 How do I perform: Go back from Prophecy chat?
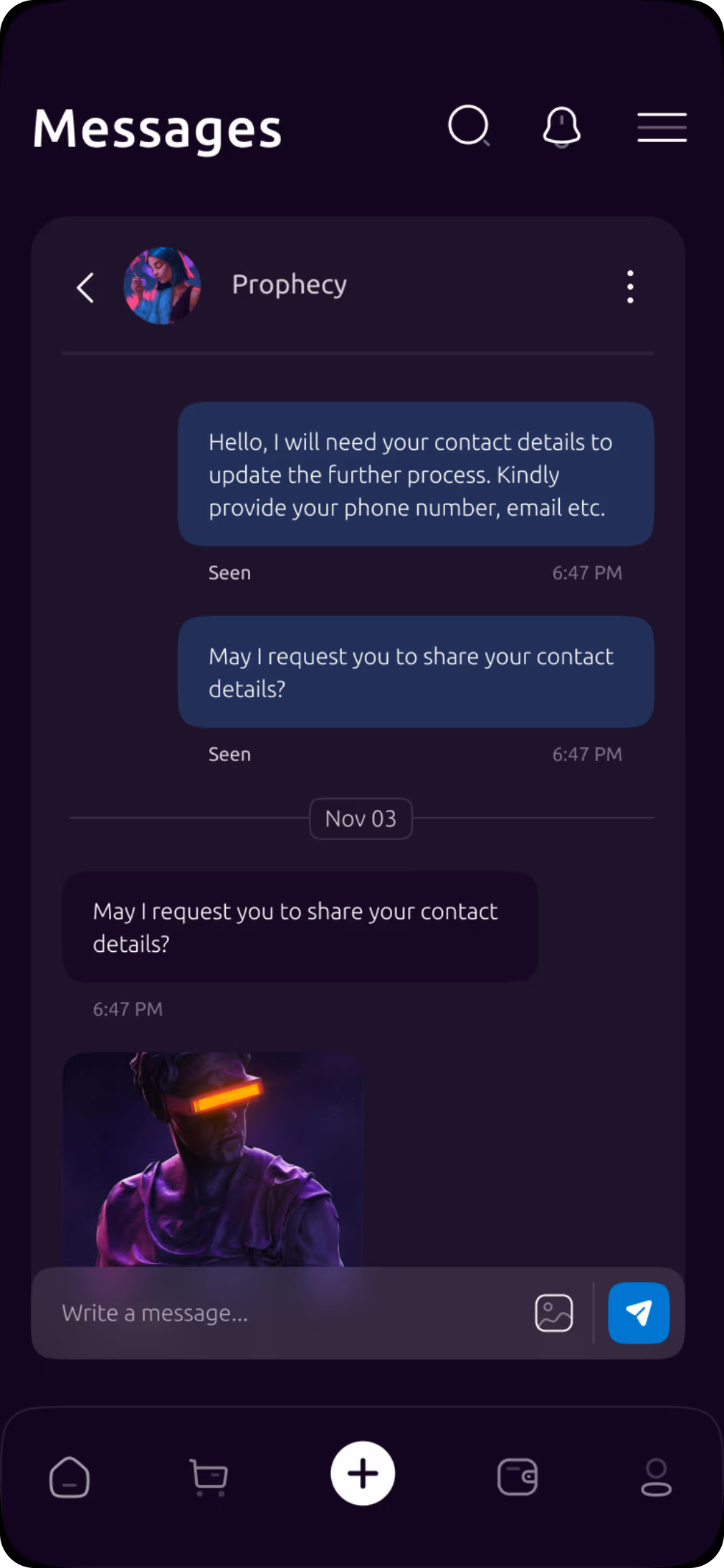[85, 288]
